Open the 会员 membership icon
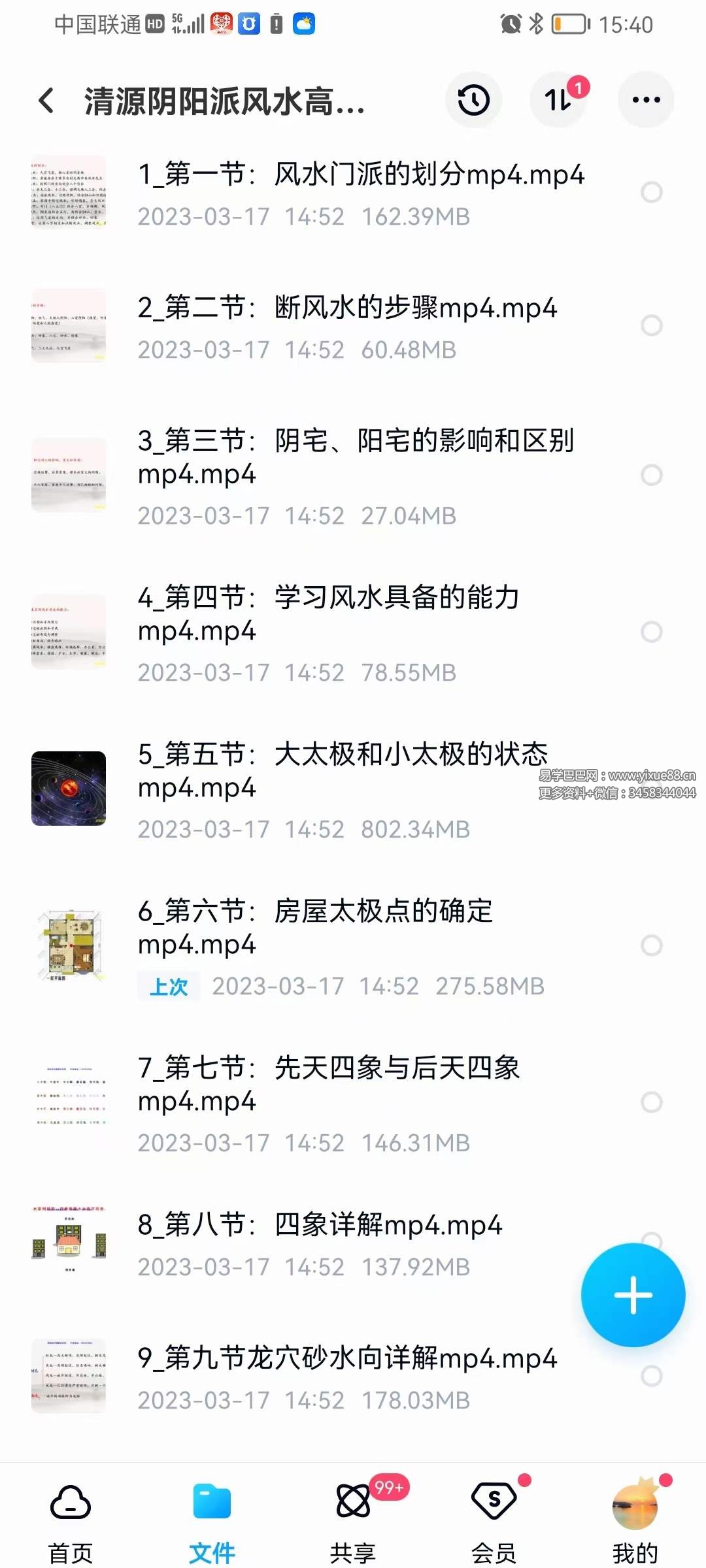The height and width of the screenshot is (1568, 706). tap(494, 1501)
